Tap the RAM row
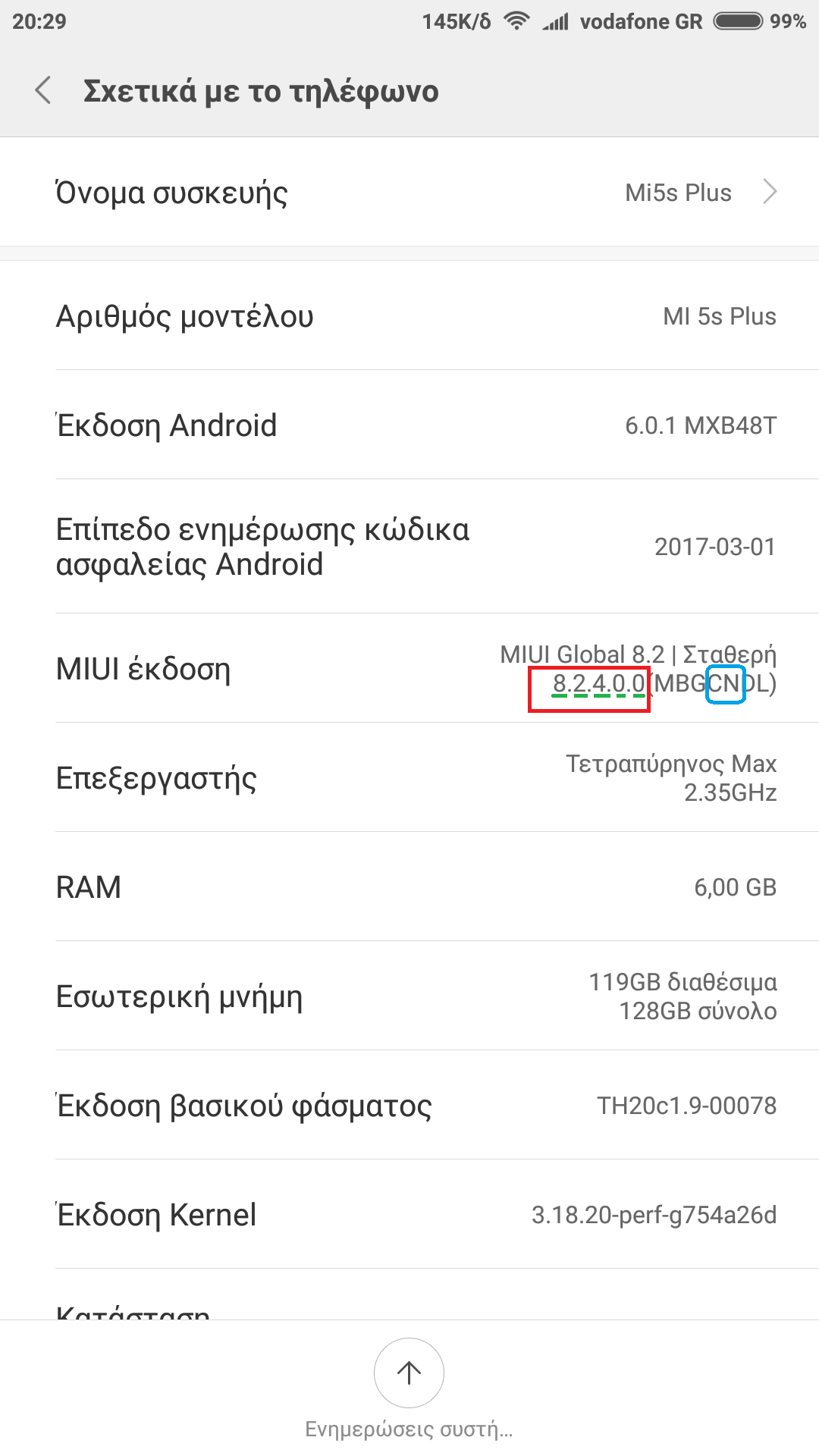 tap(409, 887)
